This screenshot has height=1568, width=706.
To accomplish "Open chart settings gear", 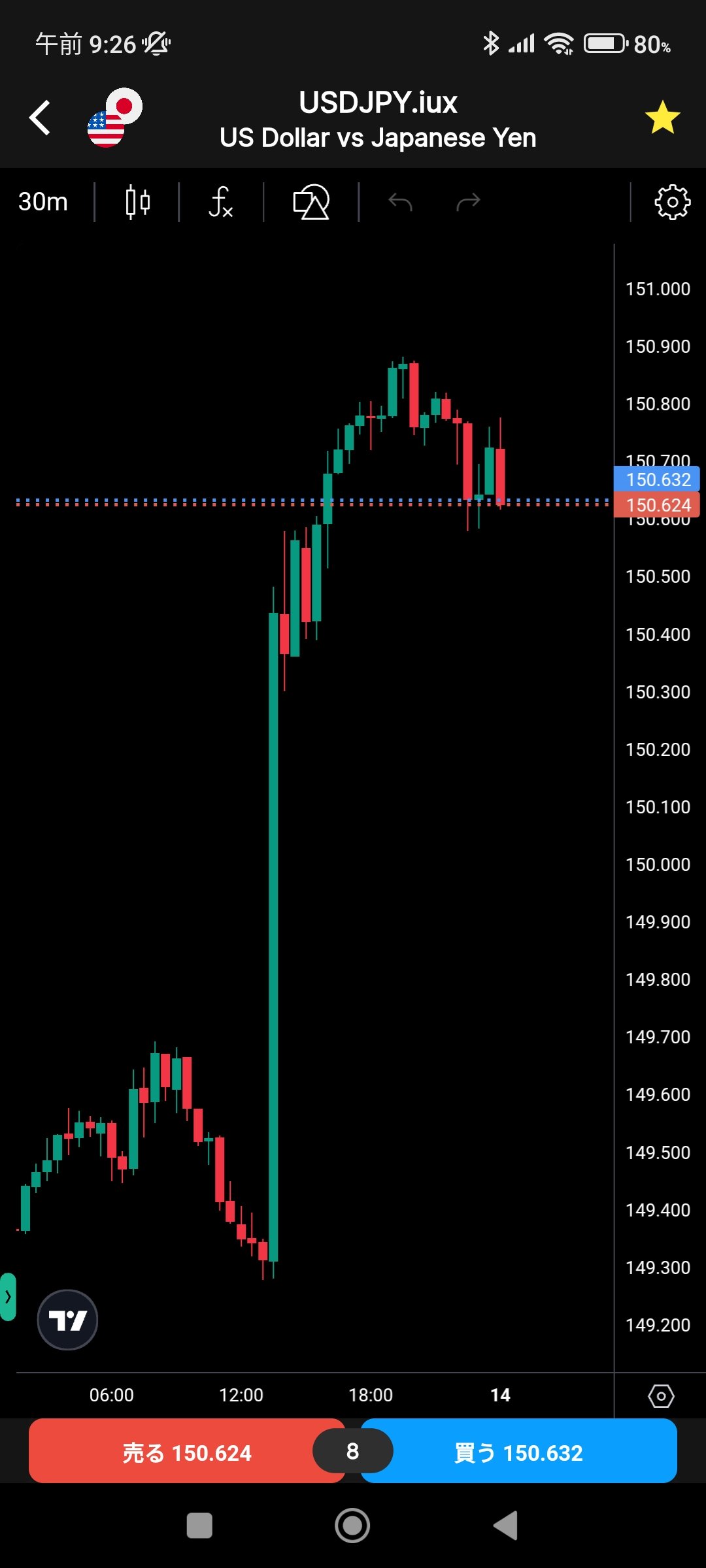I will point(672,202).
